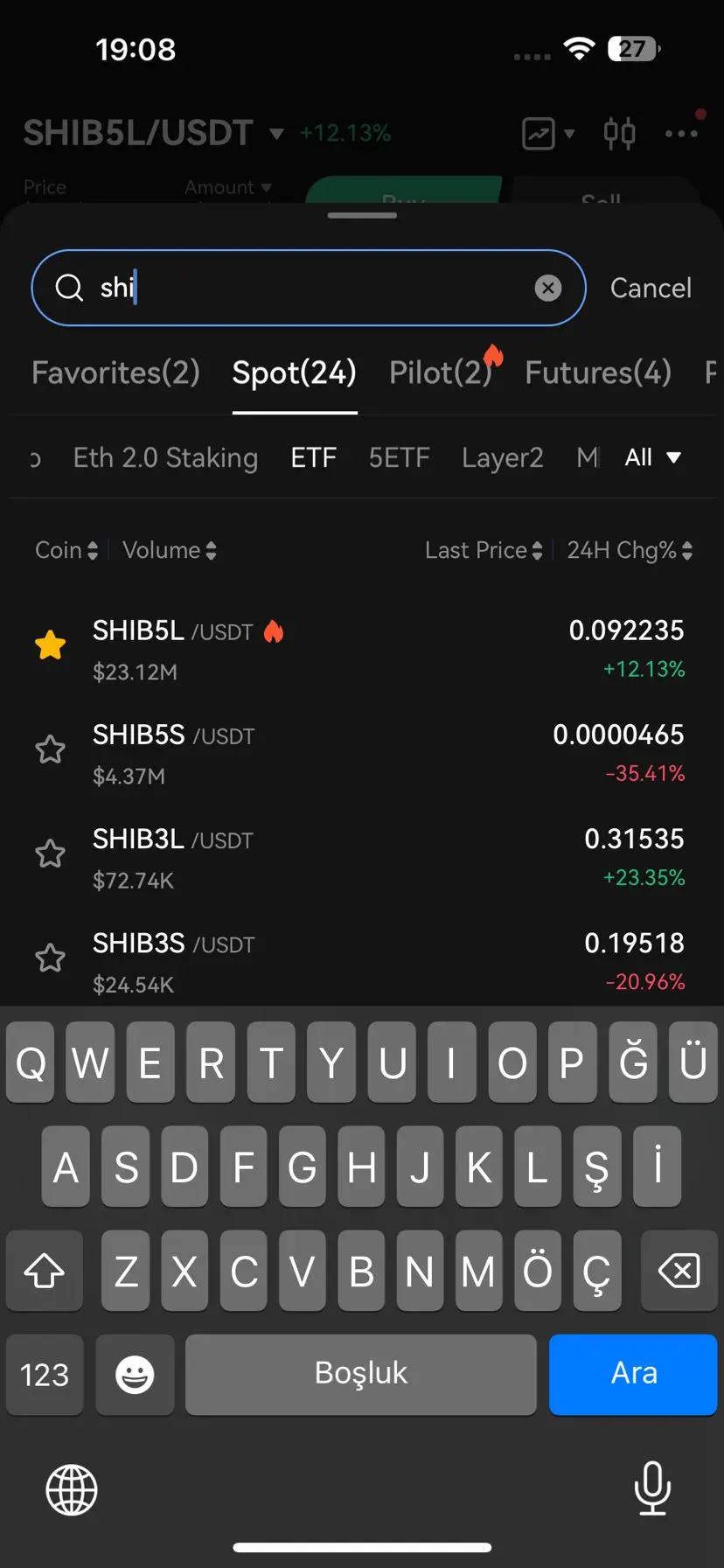Clear the search text field
Screen dimensions: 724x1568
pos(548,288)
